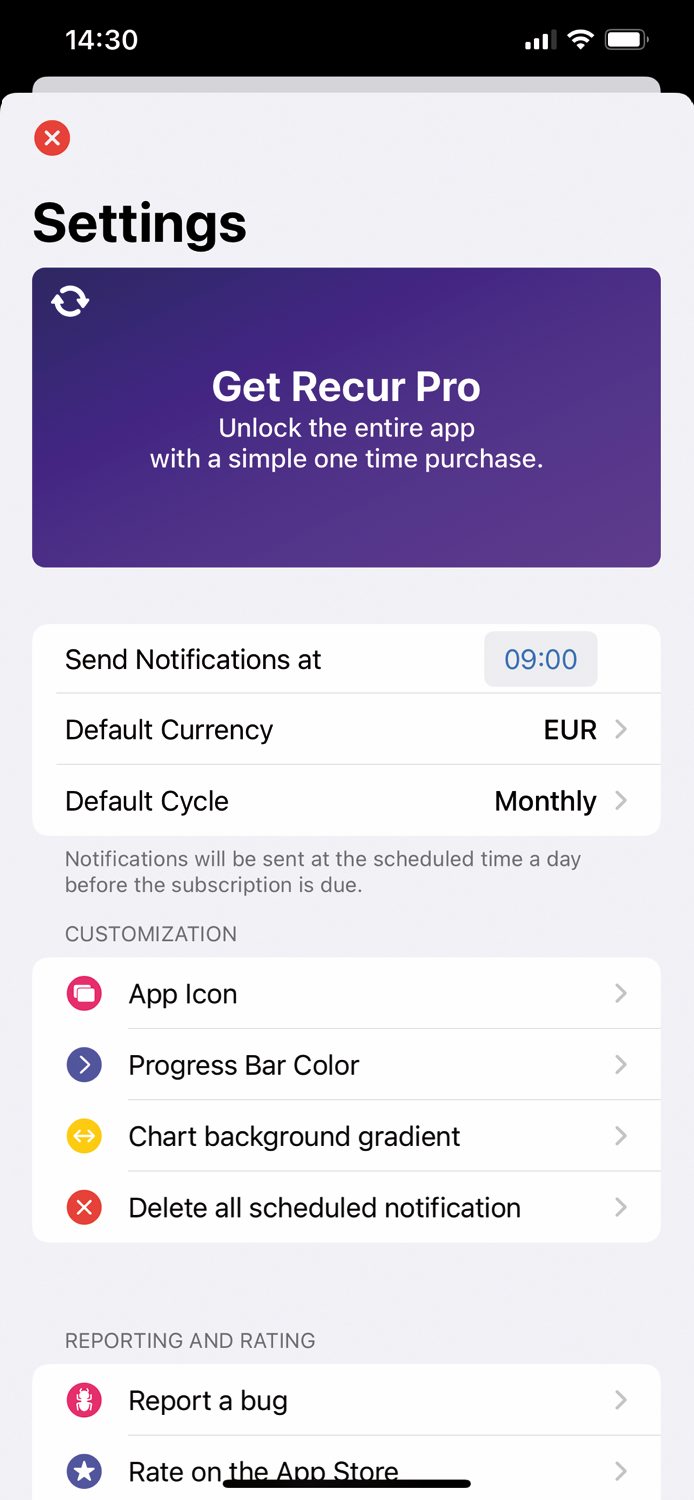Open Report a bug
The height and width of the screenshot is (1500, 694).
(346, 1401)
